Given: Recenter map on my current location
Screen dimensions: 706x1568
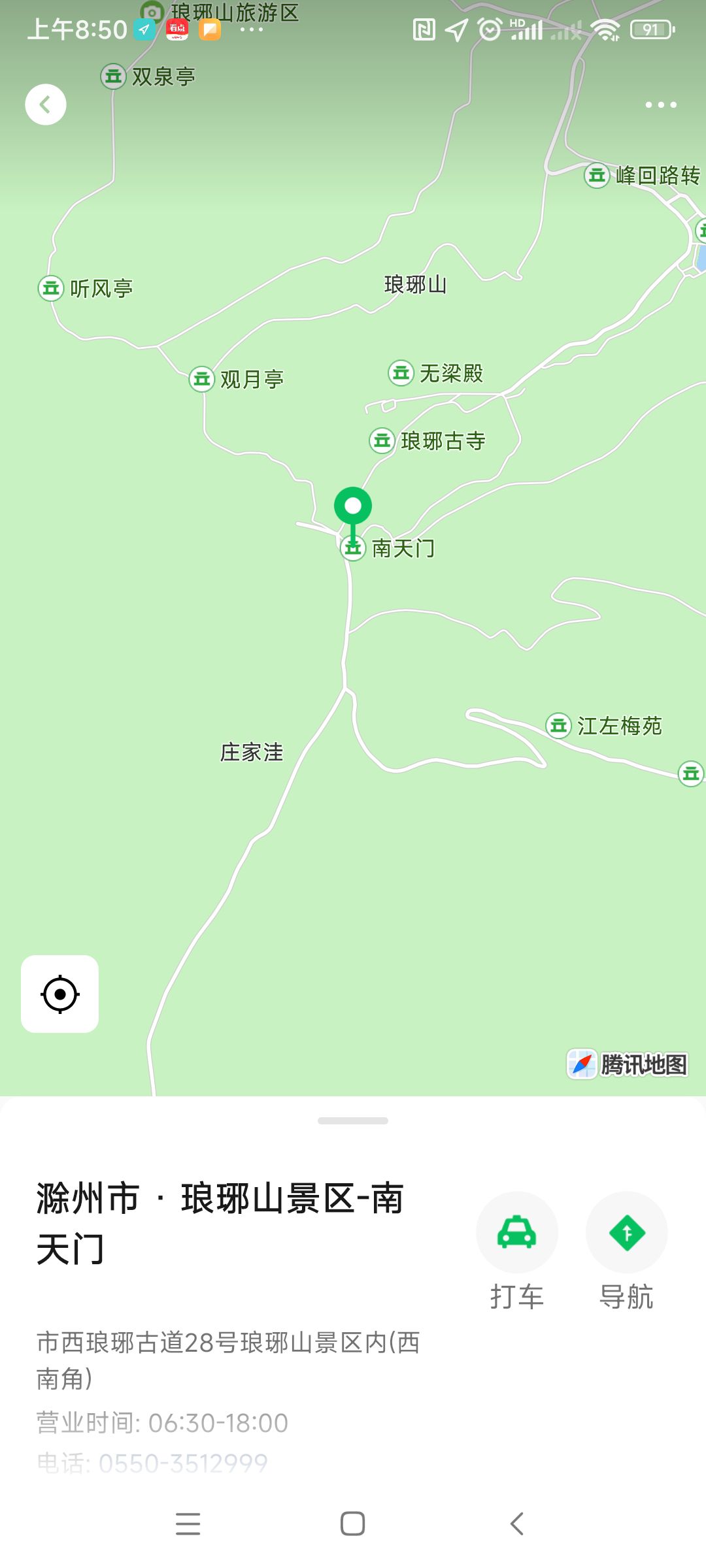Looking at the screenshot, I should tap(60, 994).
